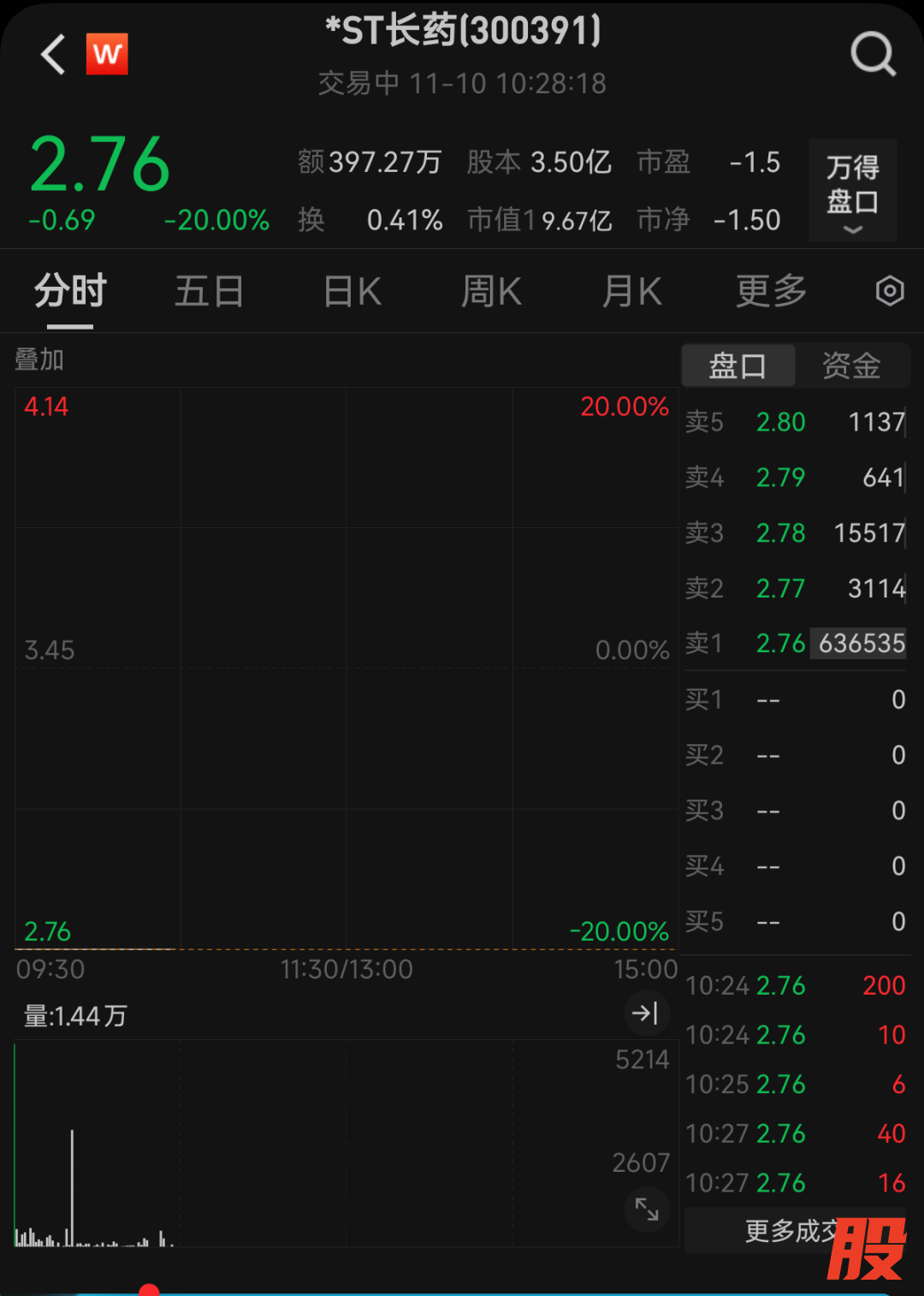Open chart settings hexagon icon
Image resolution: width=924 pixels, height=1296 pixels.
click(x=890, y=291)
